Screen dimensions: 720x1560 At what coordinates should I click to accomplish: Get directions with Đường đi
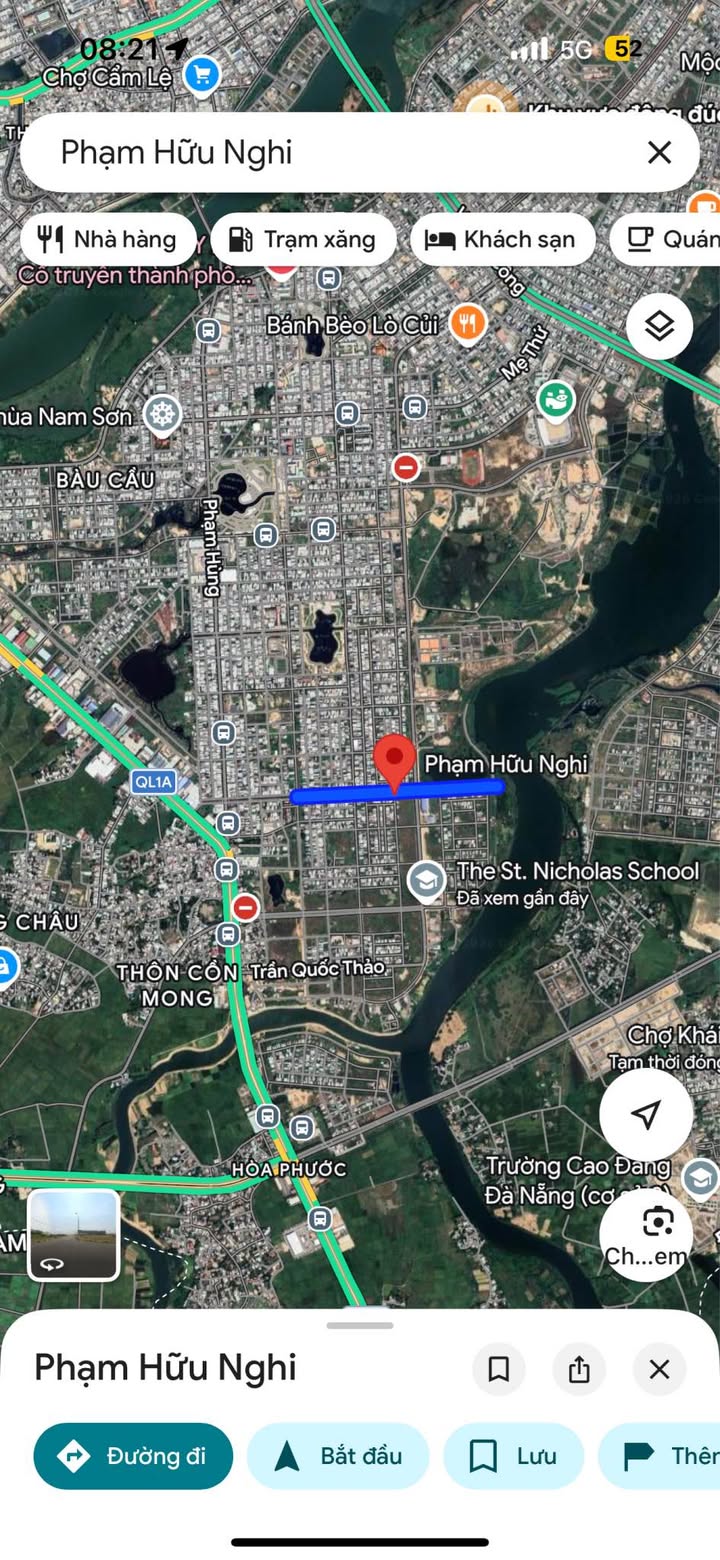pyautogui.click(x=133, y=1456)
